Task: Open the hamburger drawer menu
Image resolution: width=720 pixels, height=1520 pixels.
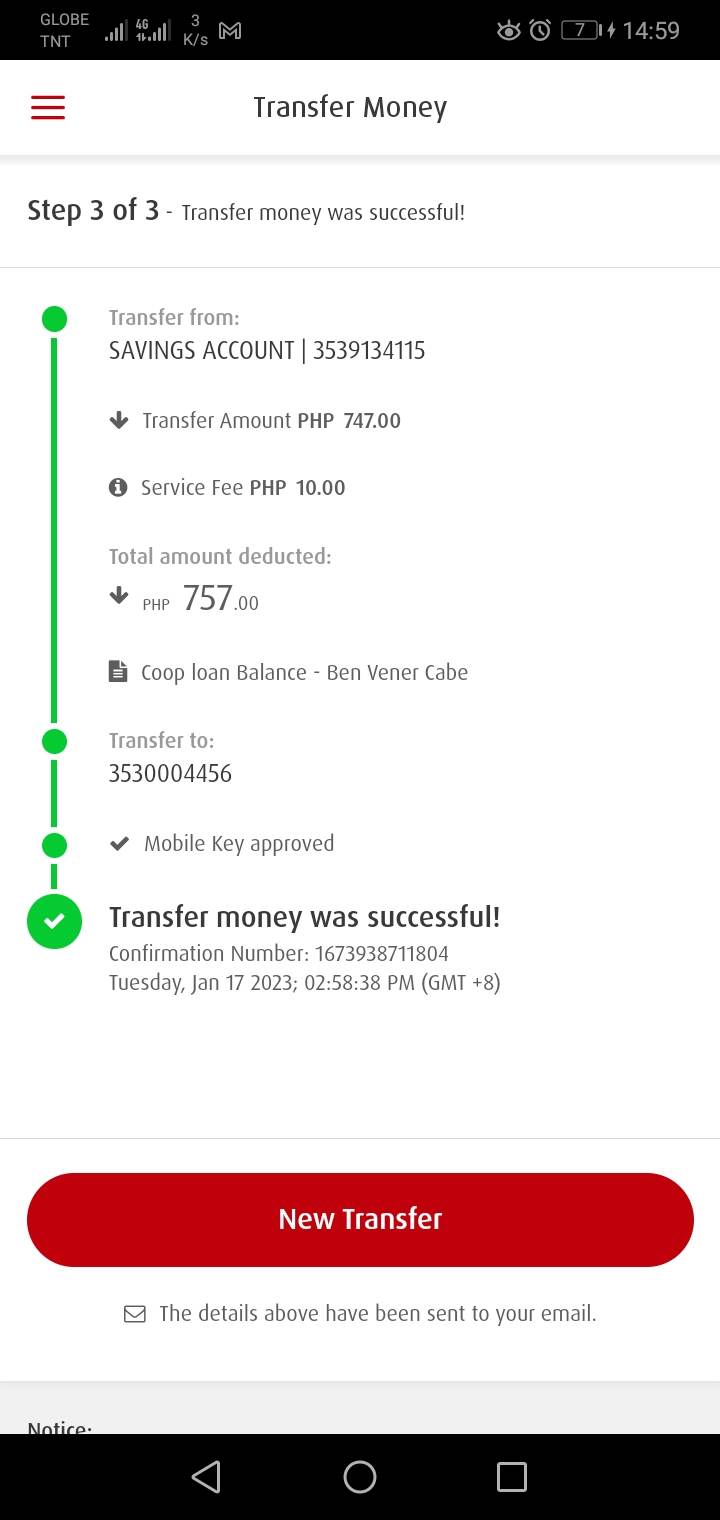Action: coord(48,108)
